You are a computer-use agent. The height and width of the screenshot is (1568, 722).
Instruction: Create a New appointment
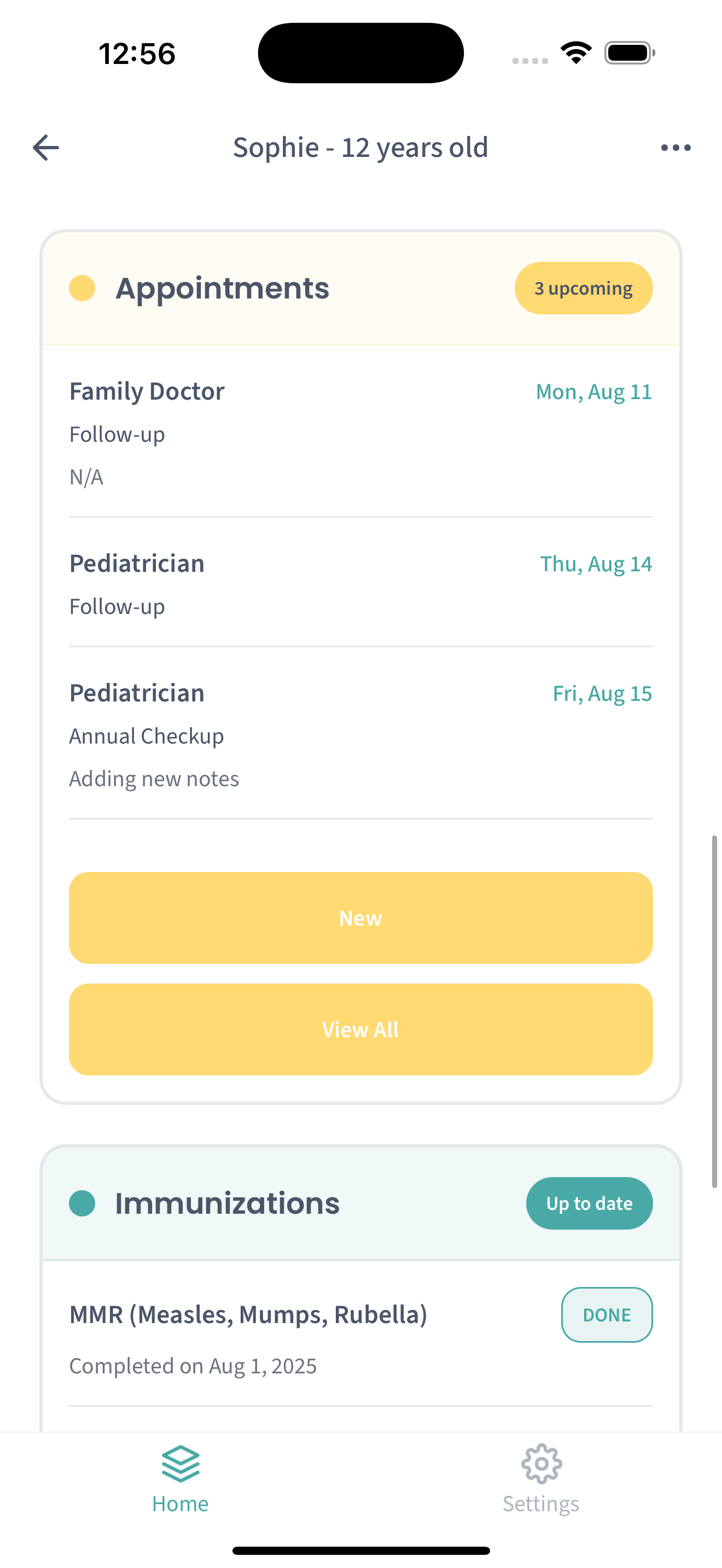click(x=360, y=917)
